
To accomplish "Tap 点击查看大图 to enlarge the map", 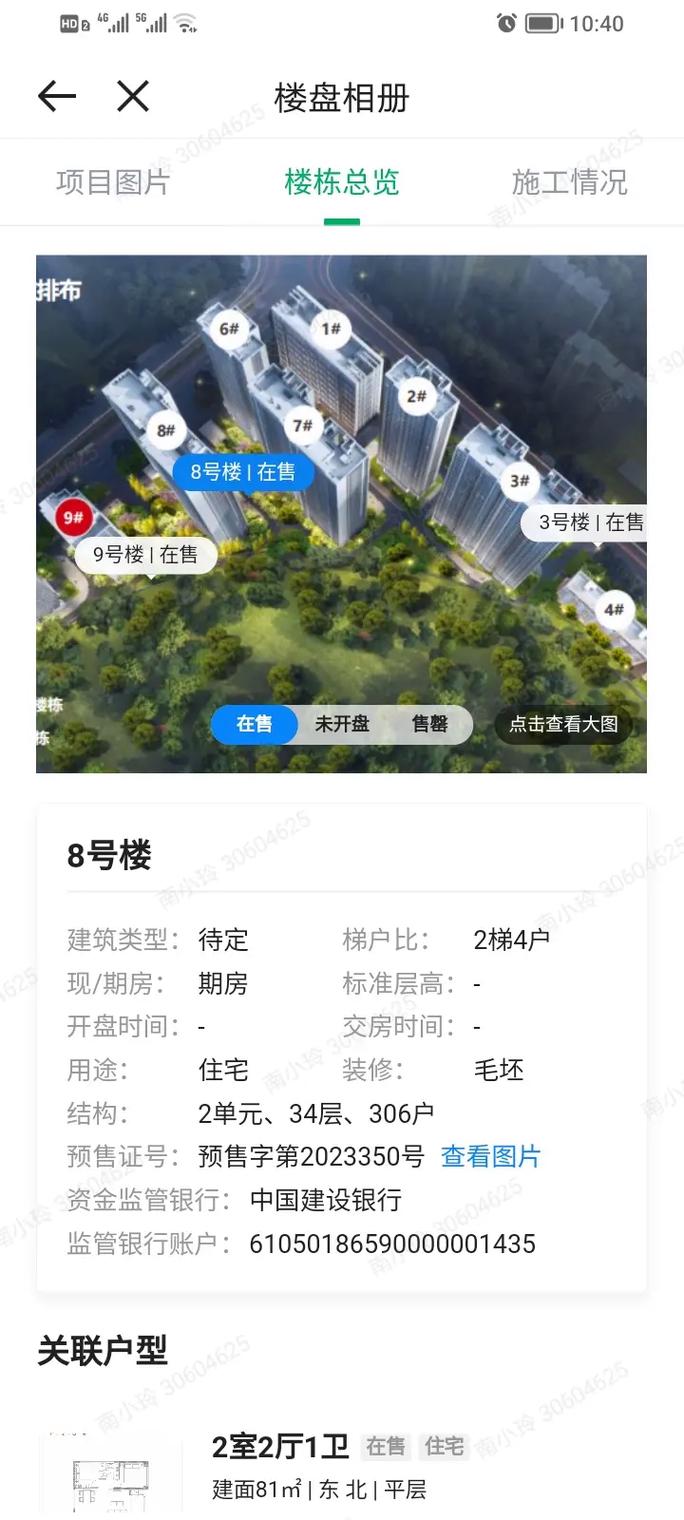I will click(564, 724).
